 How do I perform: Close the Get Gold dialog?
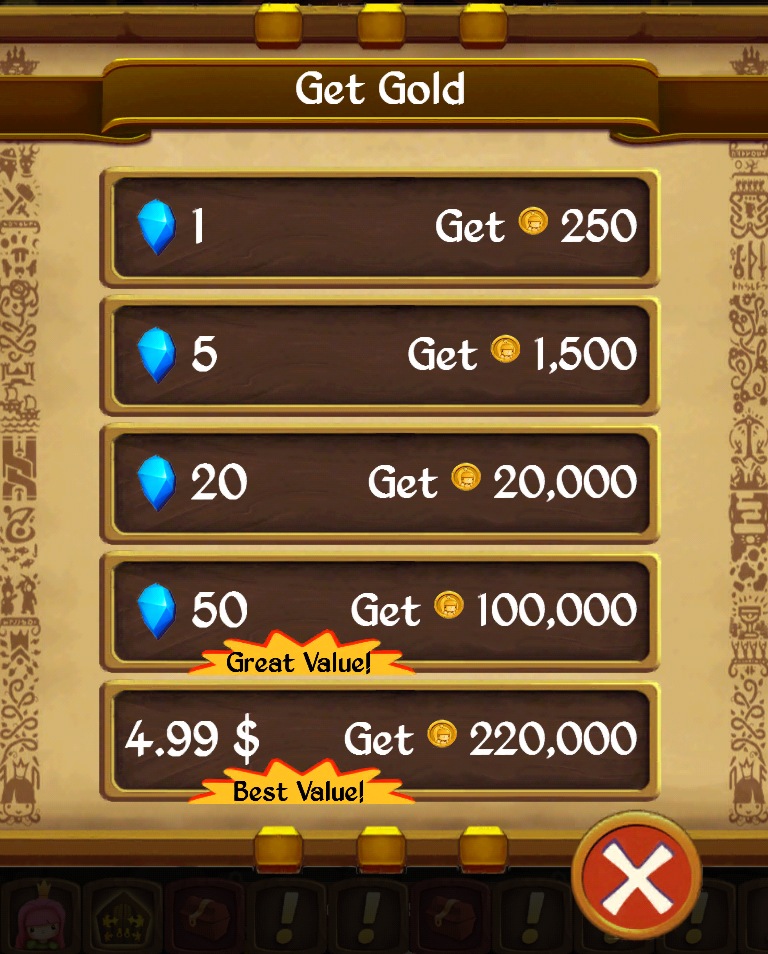click(x=636, y=875)
